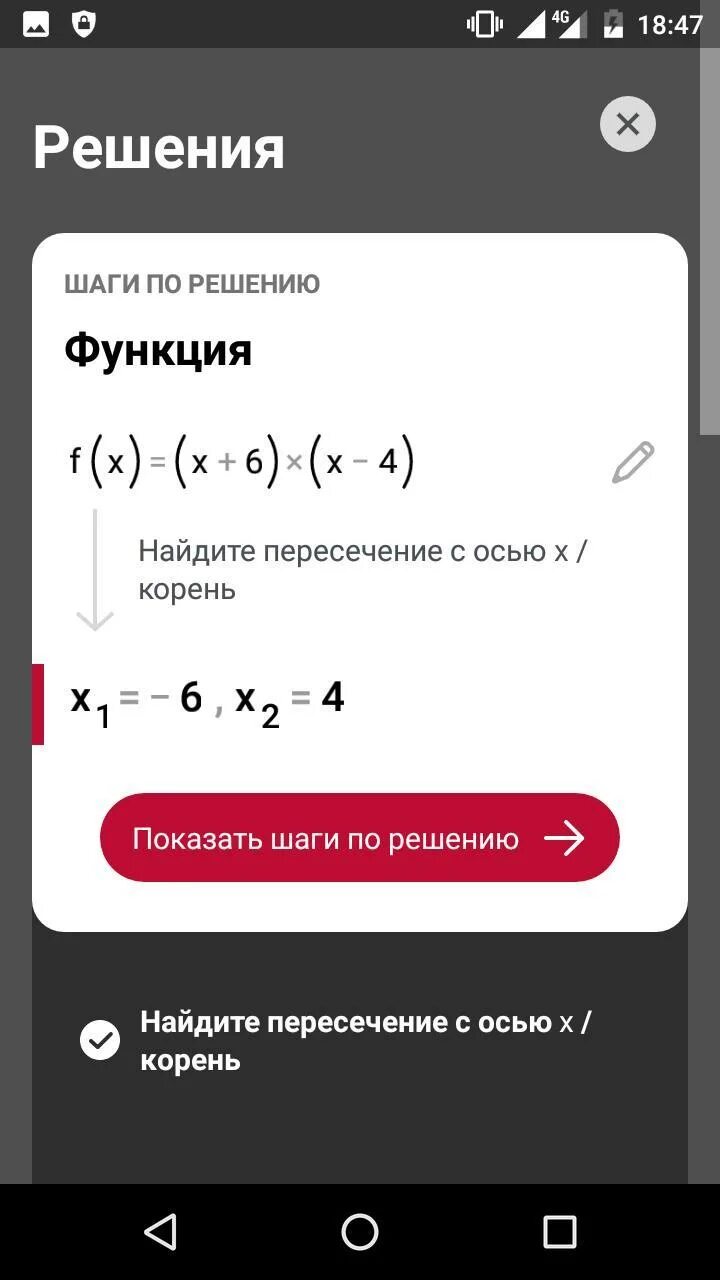This screenshot has width=720, height=1280.
Task: Go to the home screen
Action: pyautogui.click(x=360, y=1232)
